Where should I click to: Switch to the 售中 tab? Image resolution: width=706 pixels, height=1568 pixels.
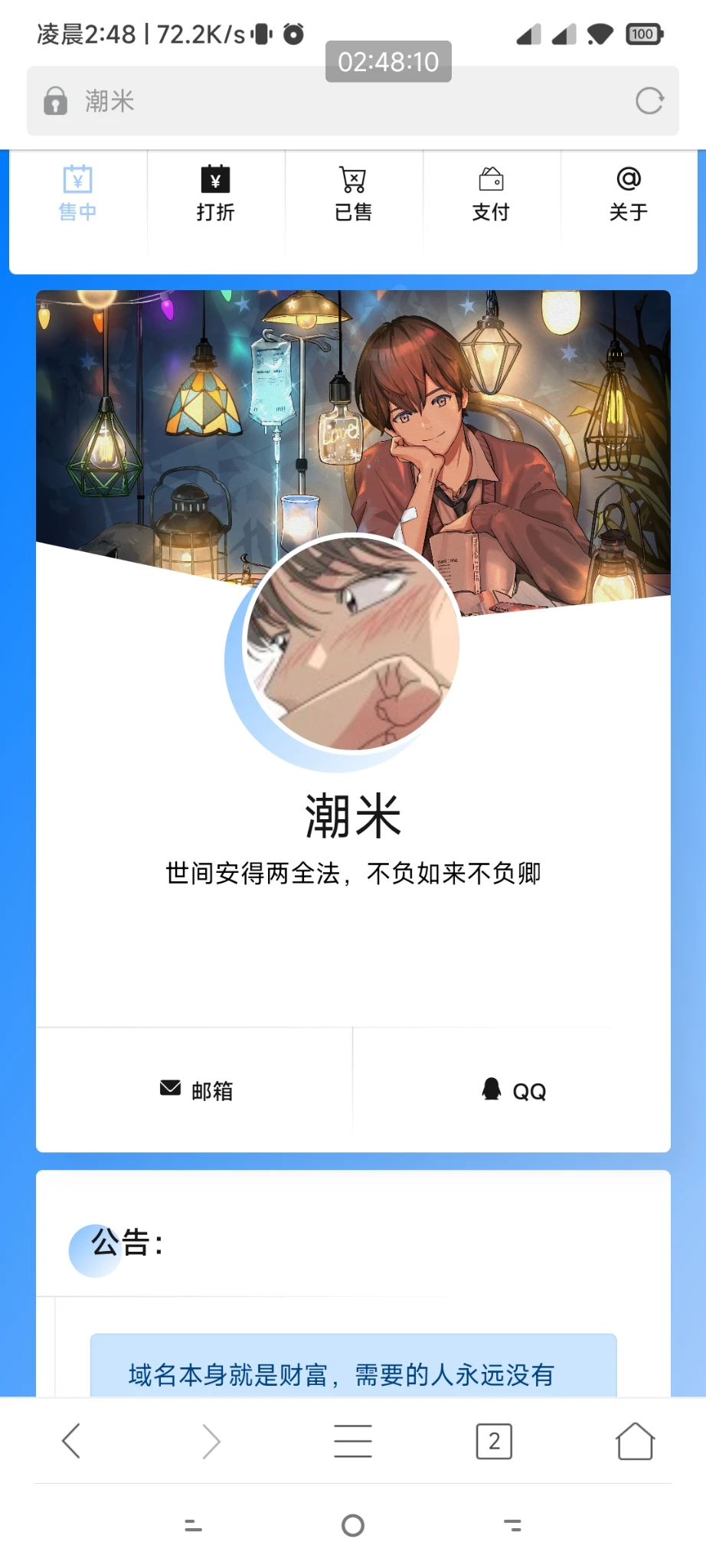tap(77, 195)
